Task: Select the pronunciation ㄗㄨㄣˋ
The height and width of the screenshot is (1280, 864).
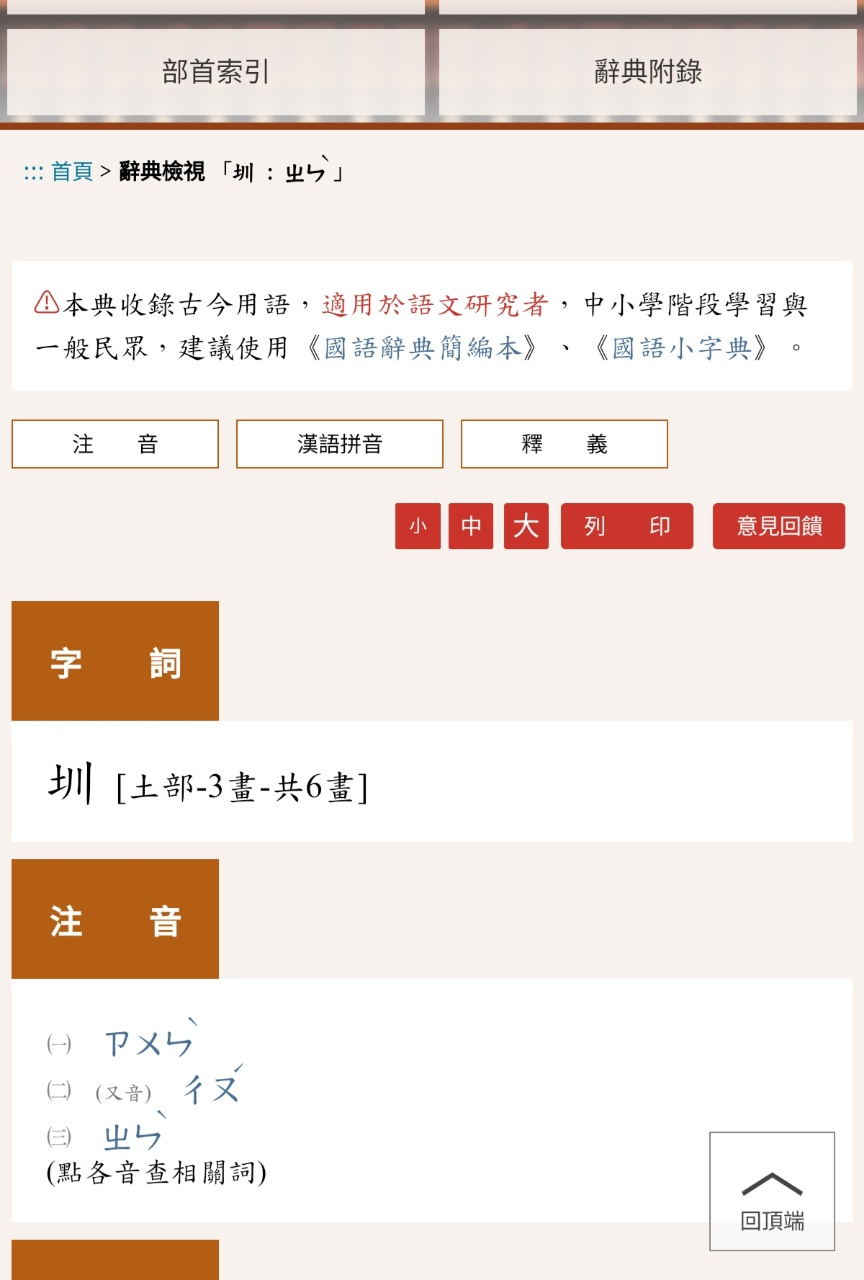Action: [150, 1043]
